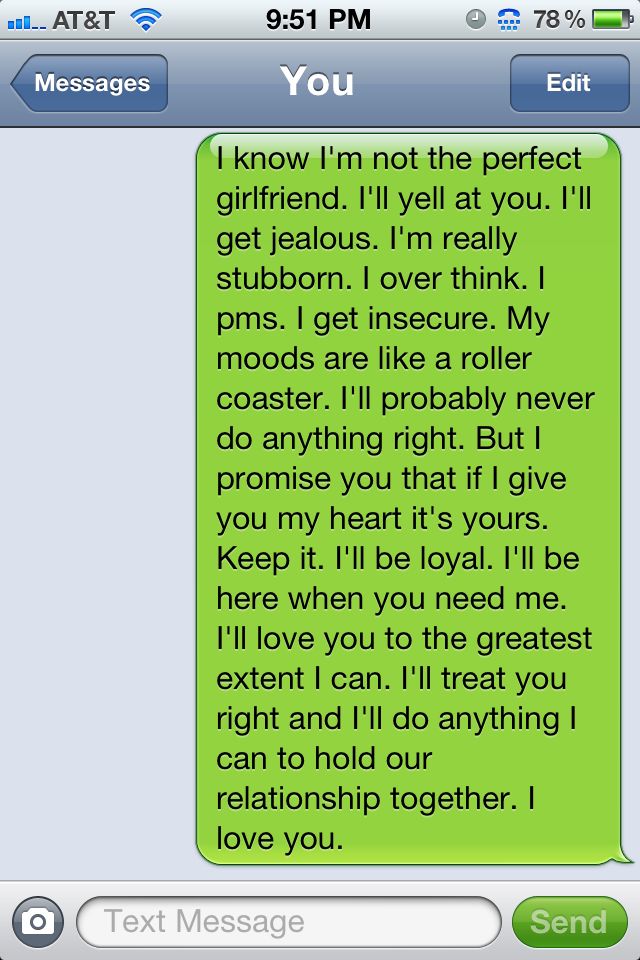Open the camera attachment icon
640x960 pixels.
click(x=38, y=921)
